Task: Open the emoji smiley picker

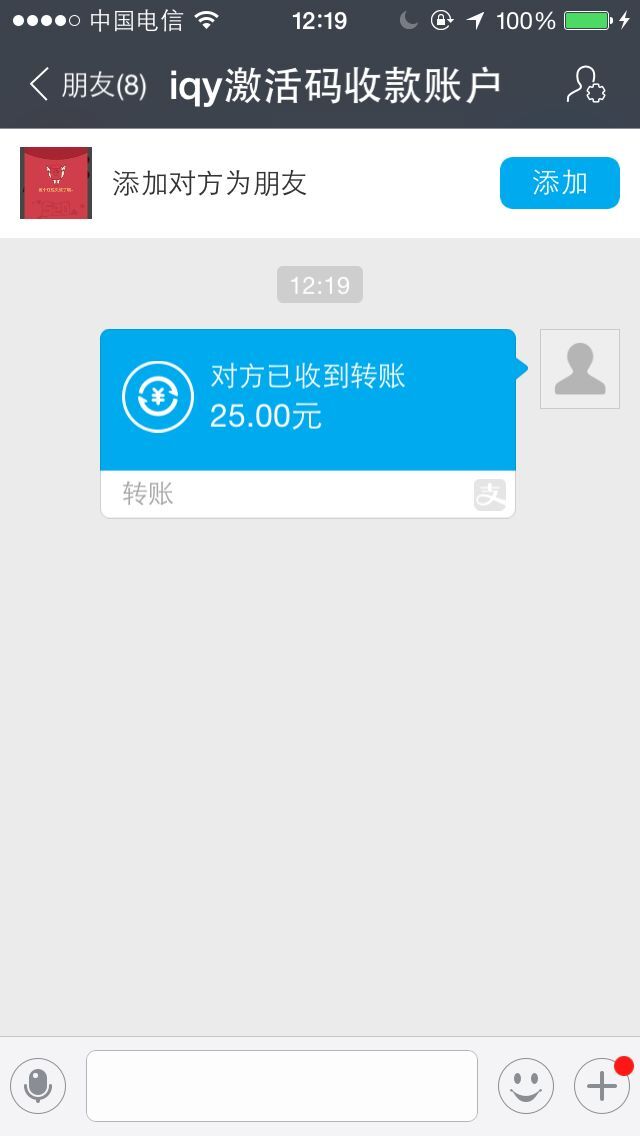Action: 525,1085
